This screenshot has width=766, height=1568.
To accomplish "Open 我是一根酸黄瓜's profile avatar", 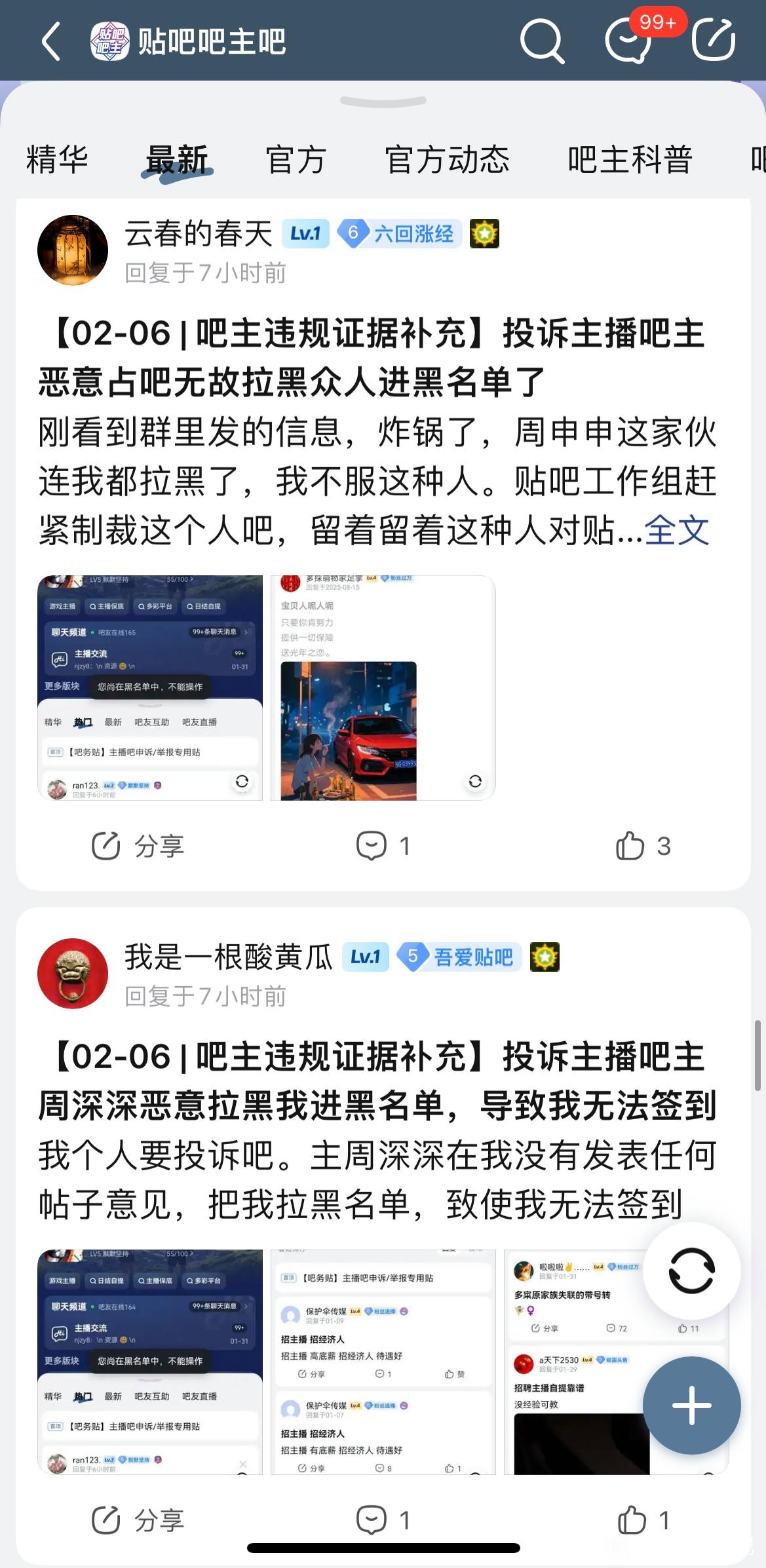I will (x=73, y=973).
